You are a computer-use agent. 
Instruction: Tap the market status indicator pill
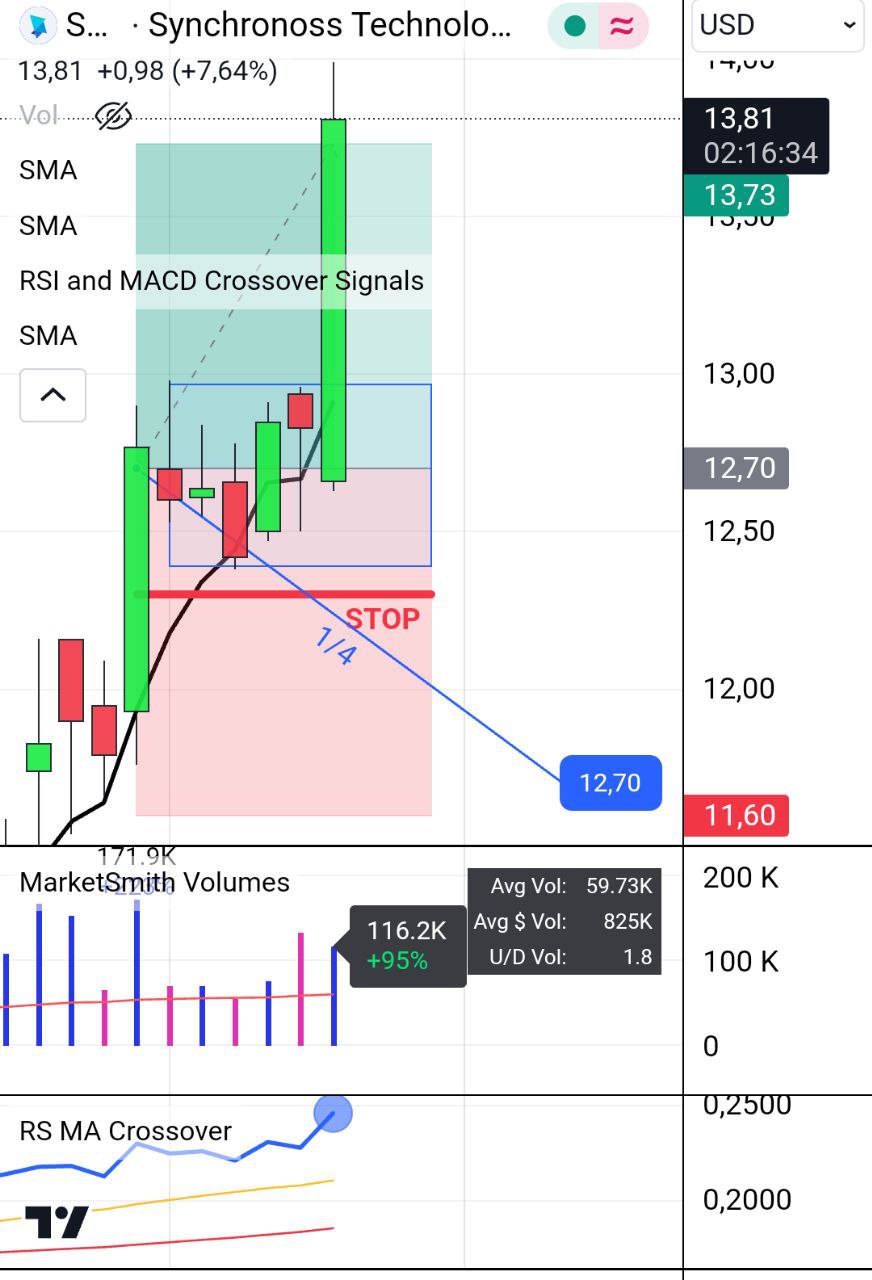[598, 26]
